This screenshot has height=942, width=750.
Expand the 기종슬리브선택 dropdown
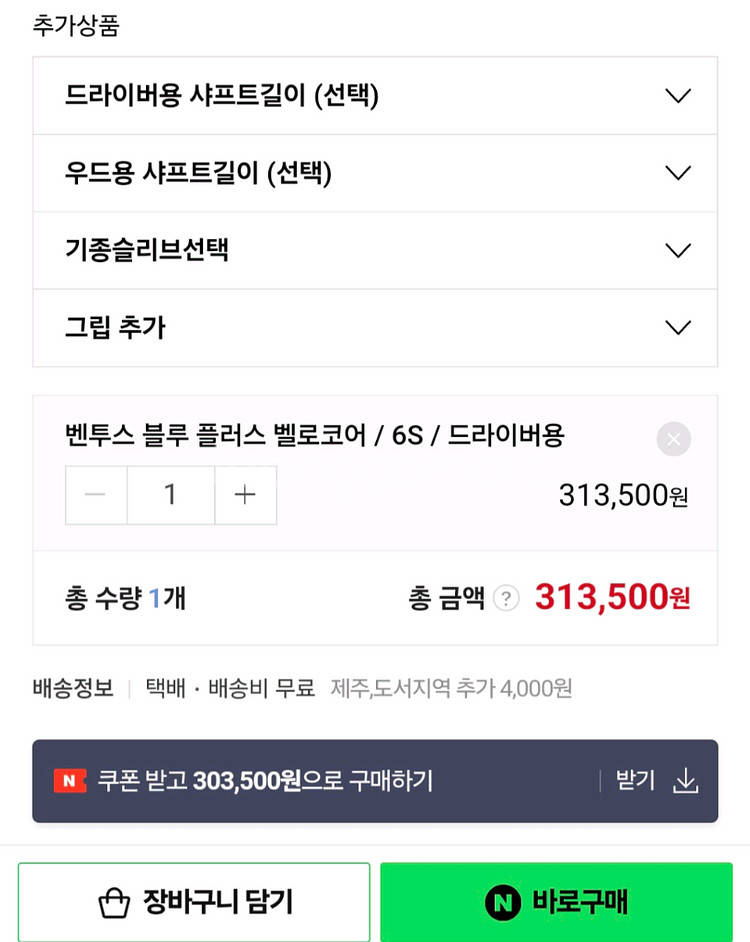click(375, 250)
